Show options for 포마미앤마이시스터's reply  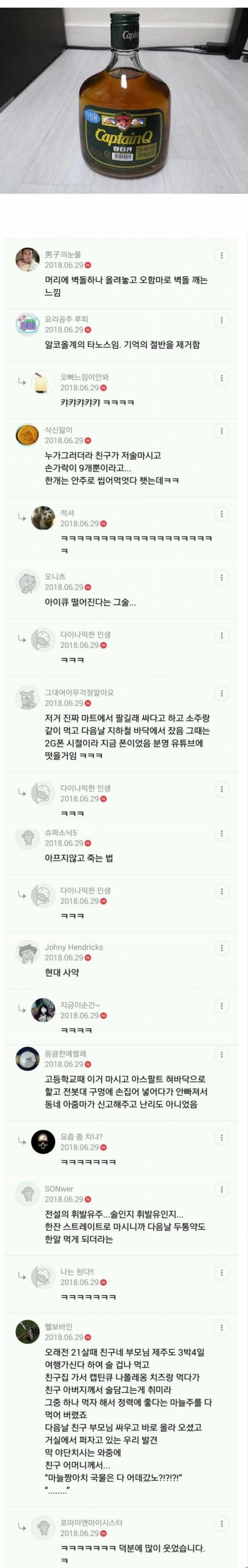click(221, 1524)
